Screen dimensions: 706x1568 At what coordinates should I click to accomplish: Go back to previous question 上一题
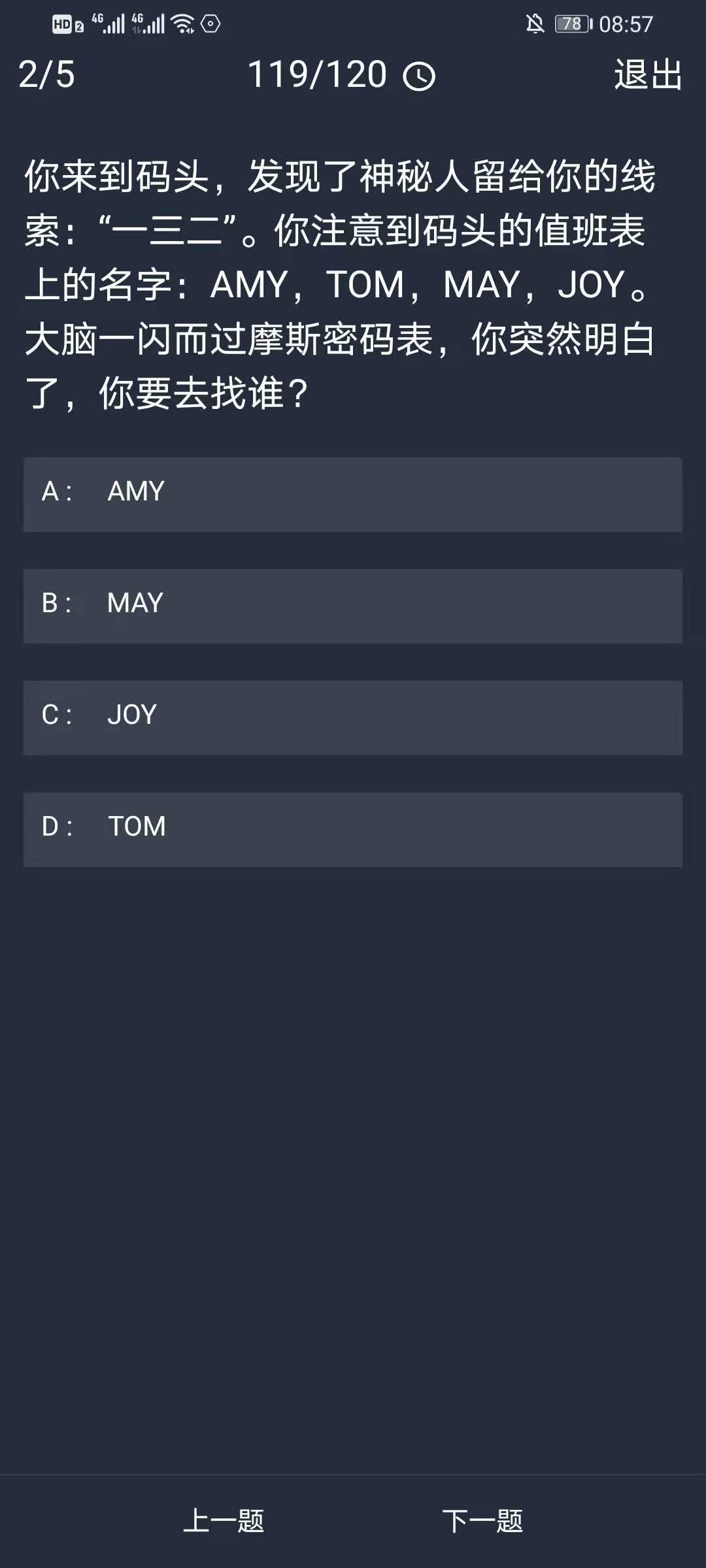[x=224, y=1521]
